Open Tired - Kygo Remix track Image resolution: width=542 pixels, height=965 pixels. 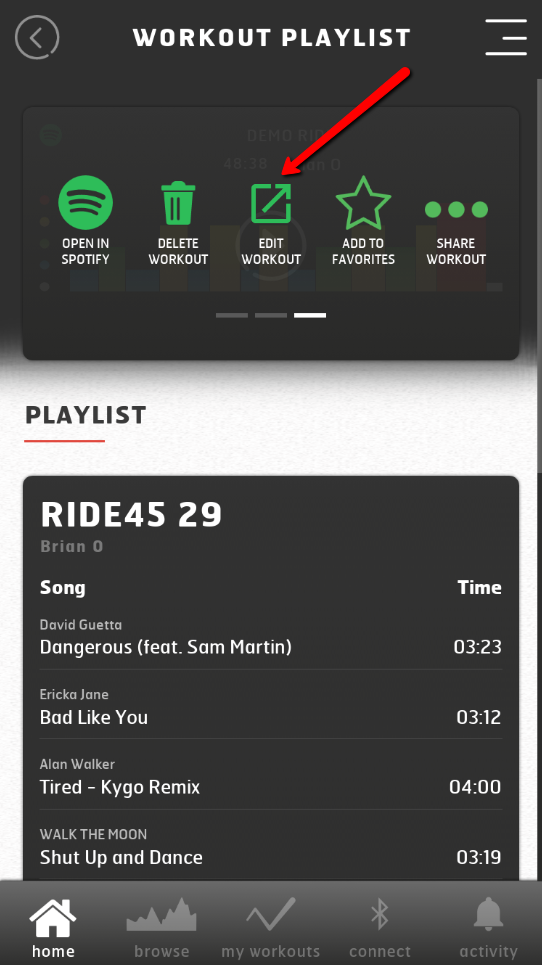(x=271, y=777)
